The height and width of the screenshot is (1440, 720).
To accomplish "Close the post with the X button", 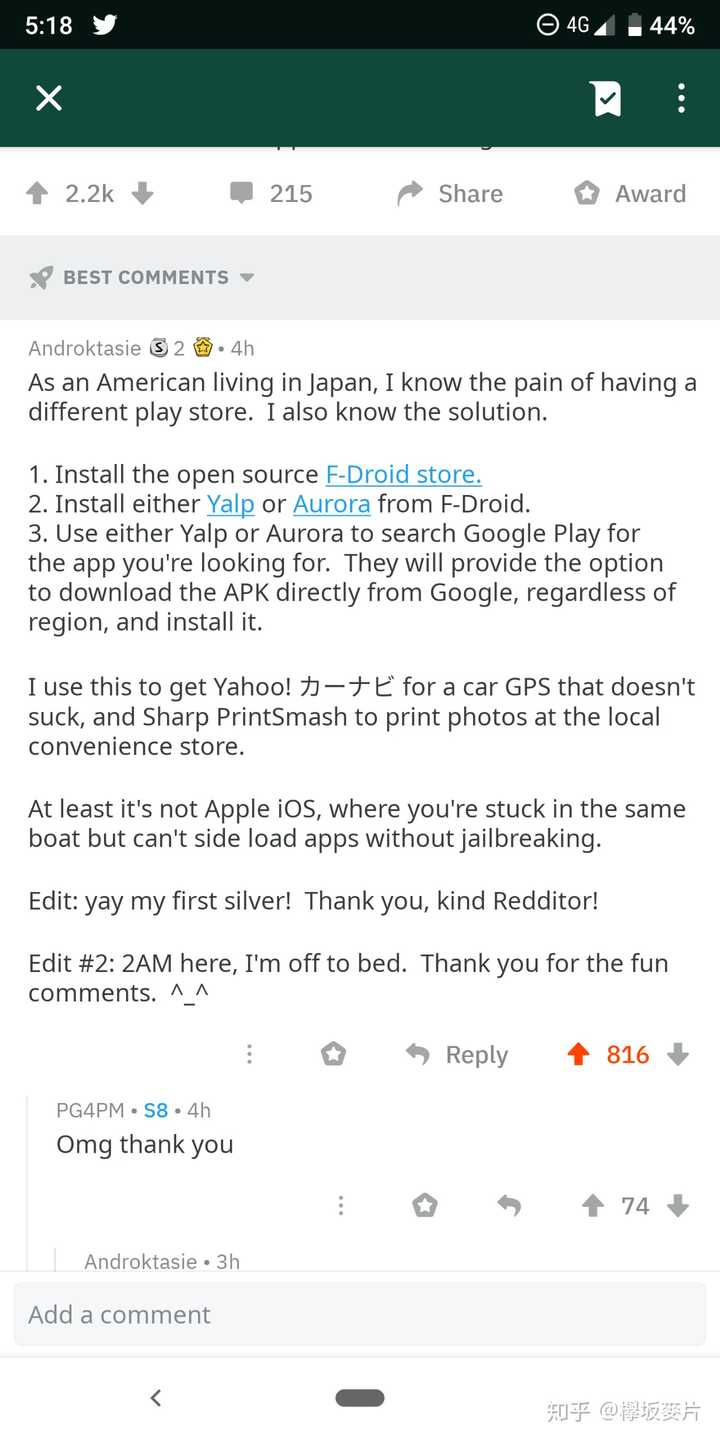I will (x=48, y=98).
